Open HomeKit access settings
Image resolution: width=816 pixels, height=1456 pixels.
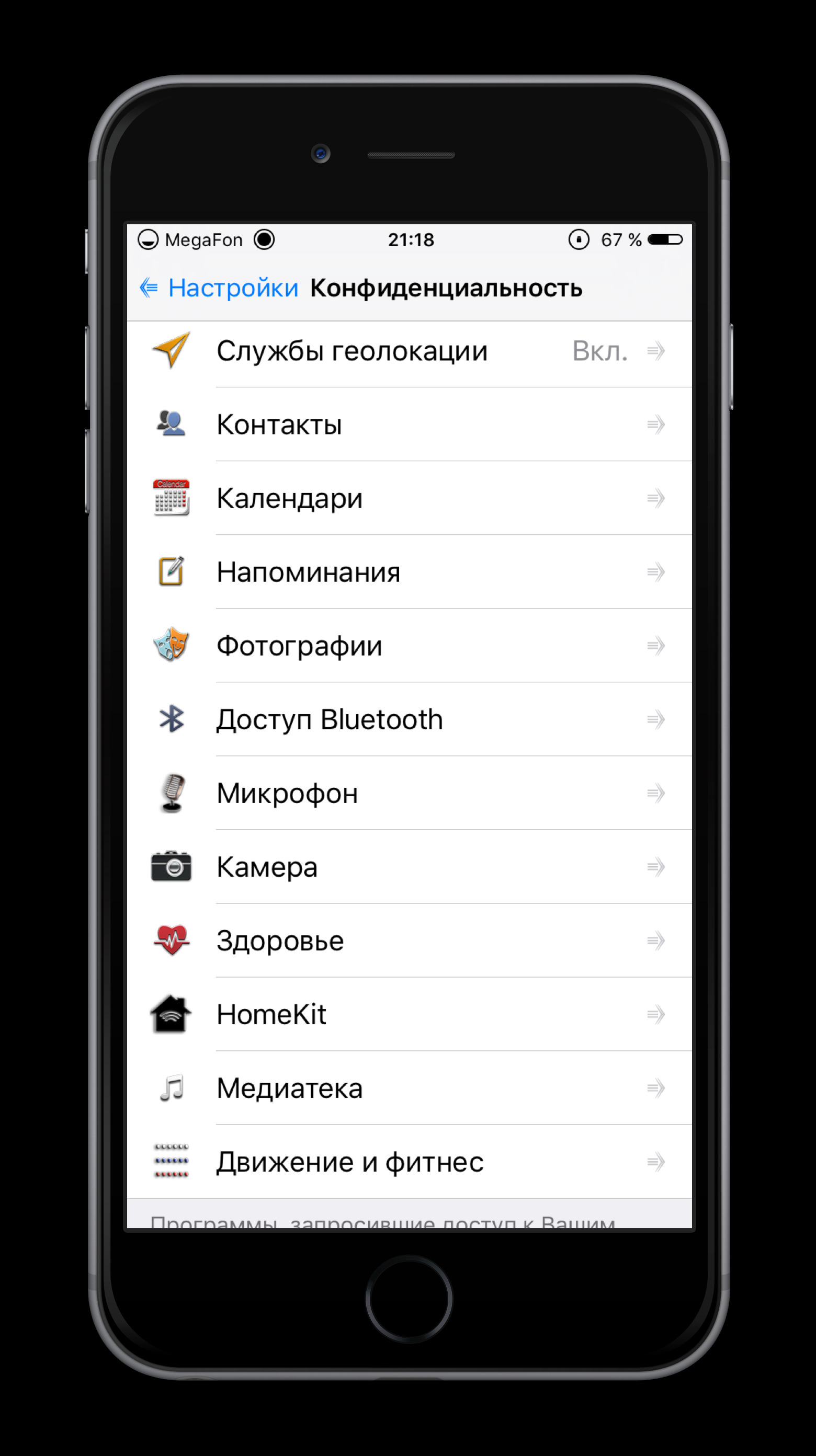(409, 1015)
